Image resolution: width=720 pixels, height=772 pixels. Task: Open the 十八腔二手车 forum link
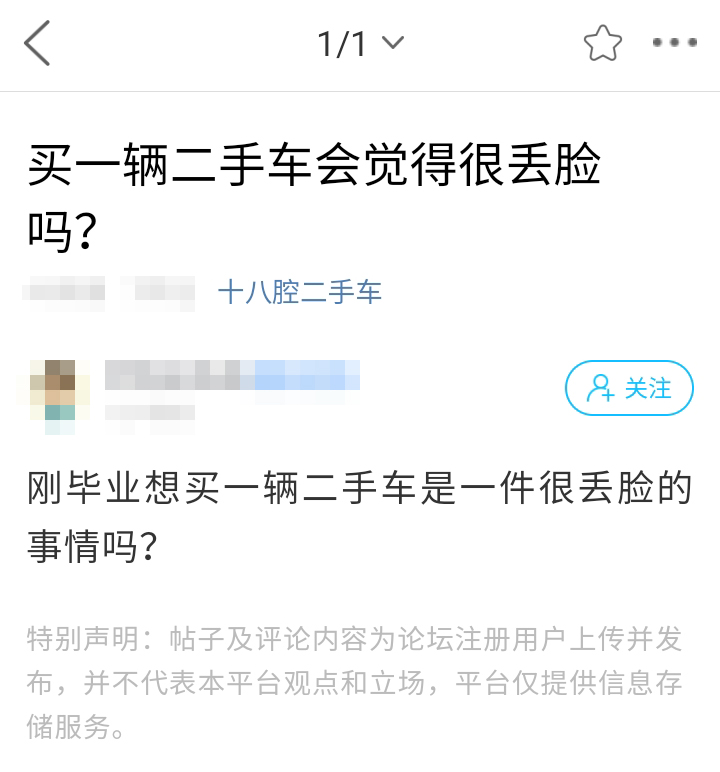(x=300, y=292)
